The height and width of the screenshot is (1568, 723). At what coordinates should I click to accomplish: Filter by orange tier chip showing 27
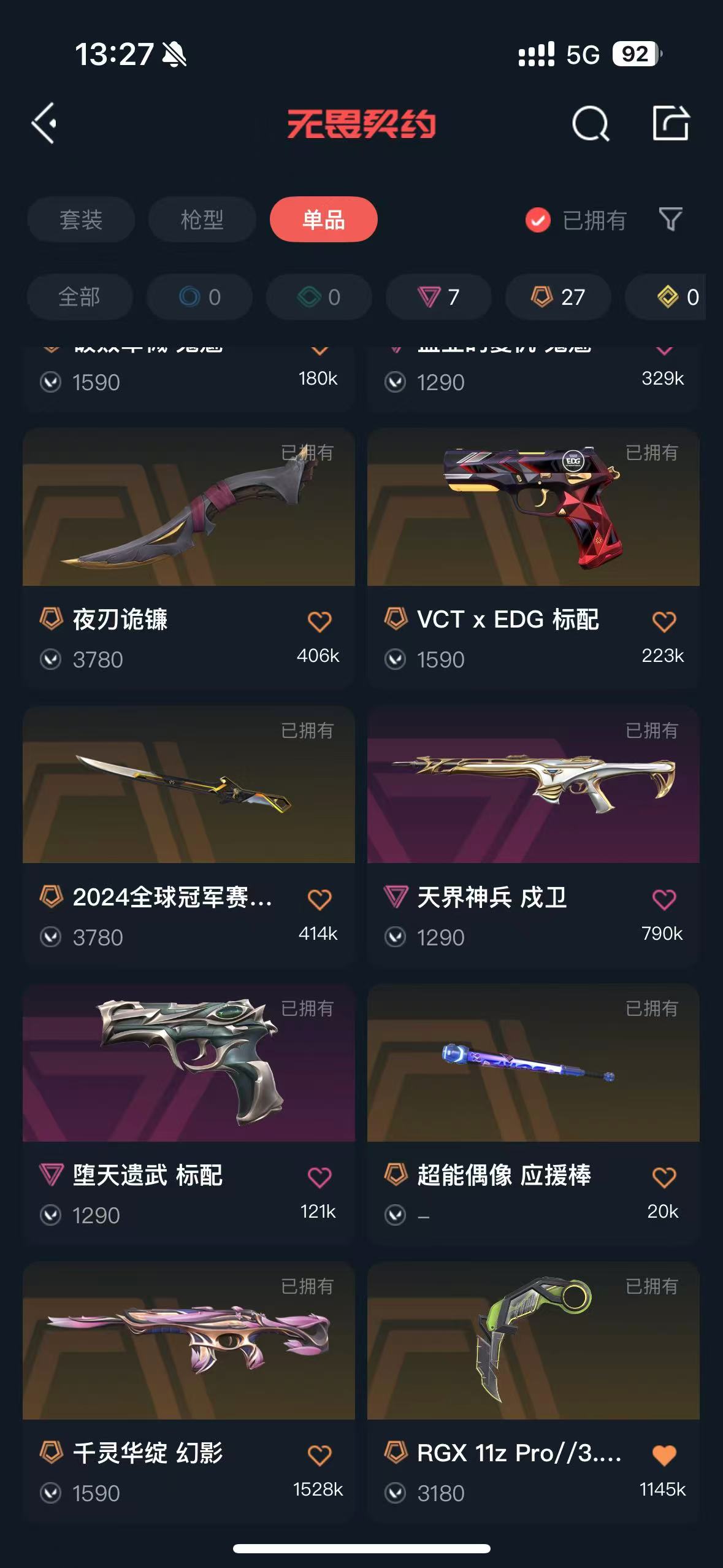(x=557, y=298)
